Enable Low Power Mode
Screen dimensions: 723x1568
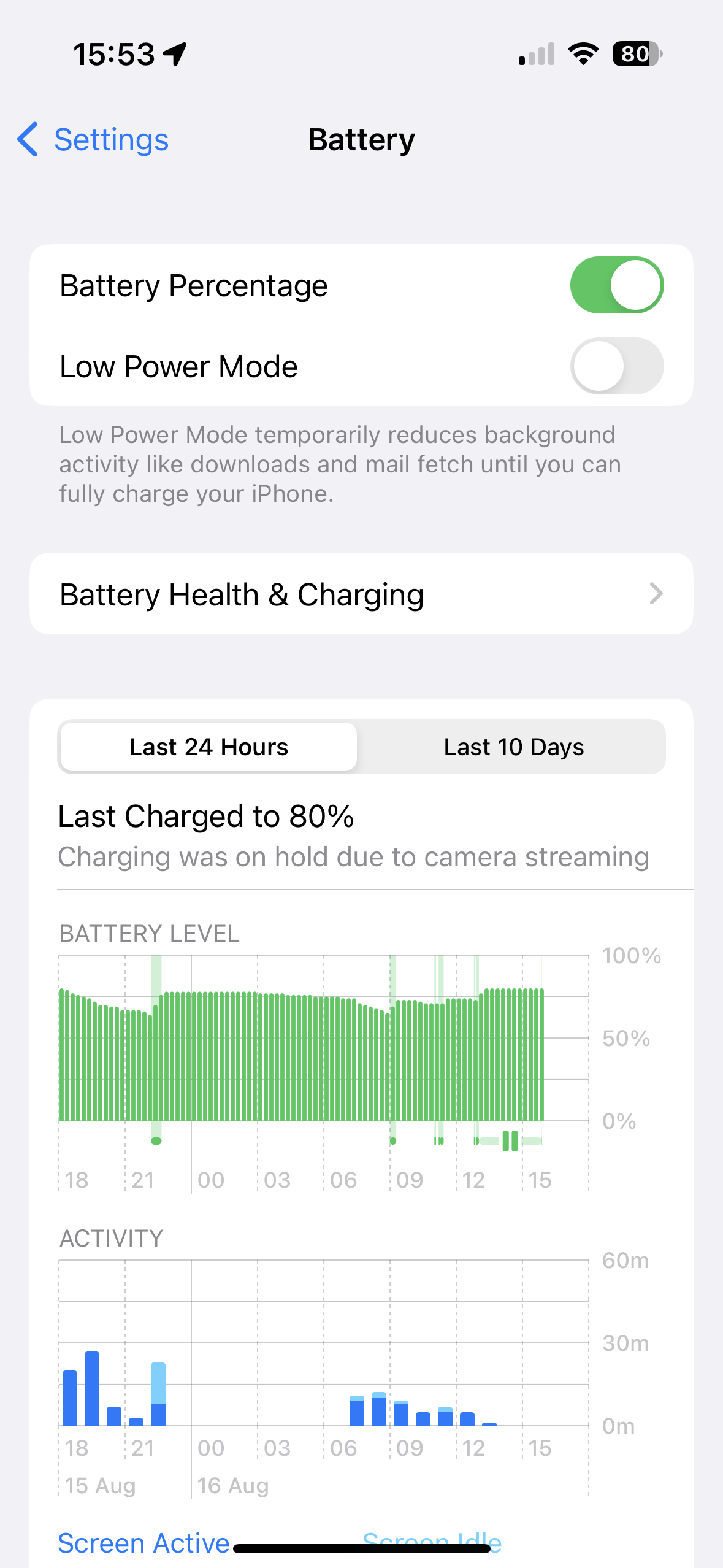coord(616,366)
